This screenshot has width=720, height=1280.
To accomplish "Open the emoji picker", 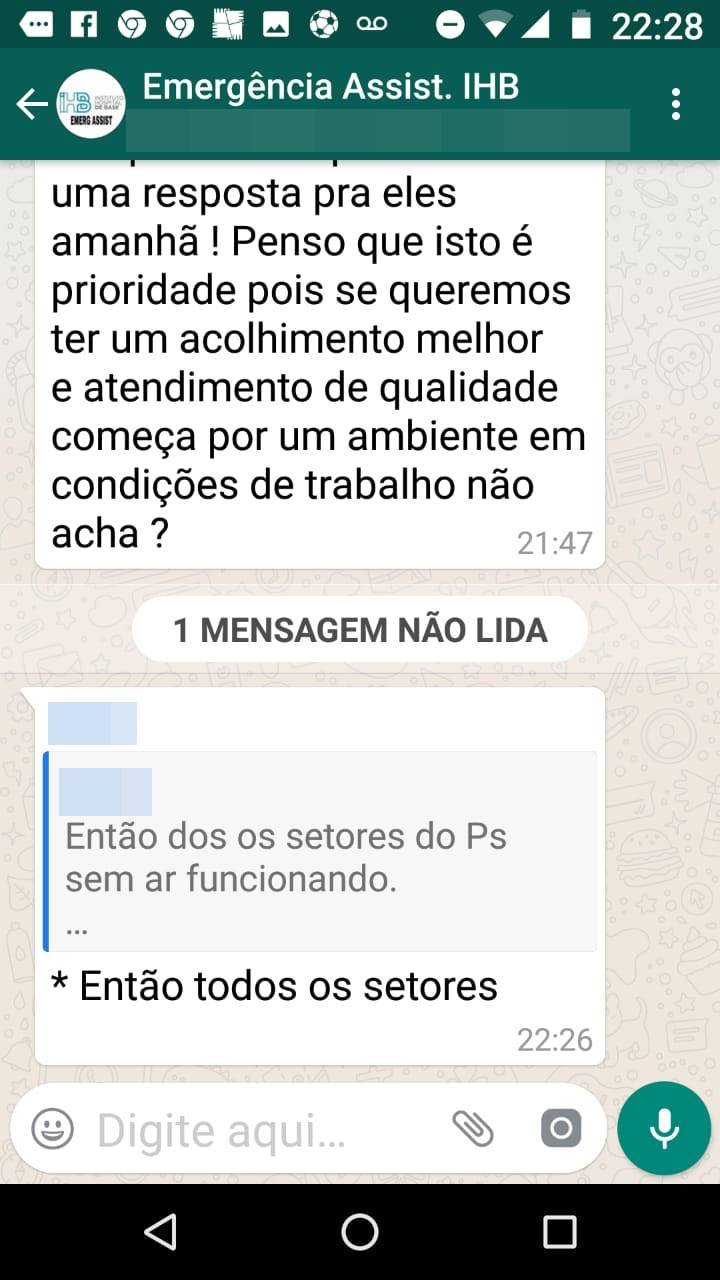I will pyautogui.click(x=53, y=1129).
